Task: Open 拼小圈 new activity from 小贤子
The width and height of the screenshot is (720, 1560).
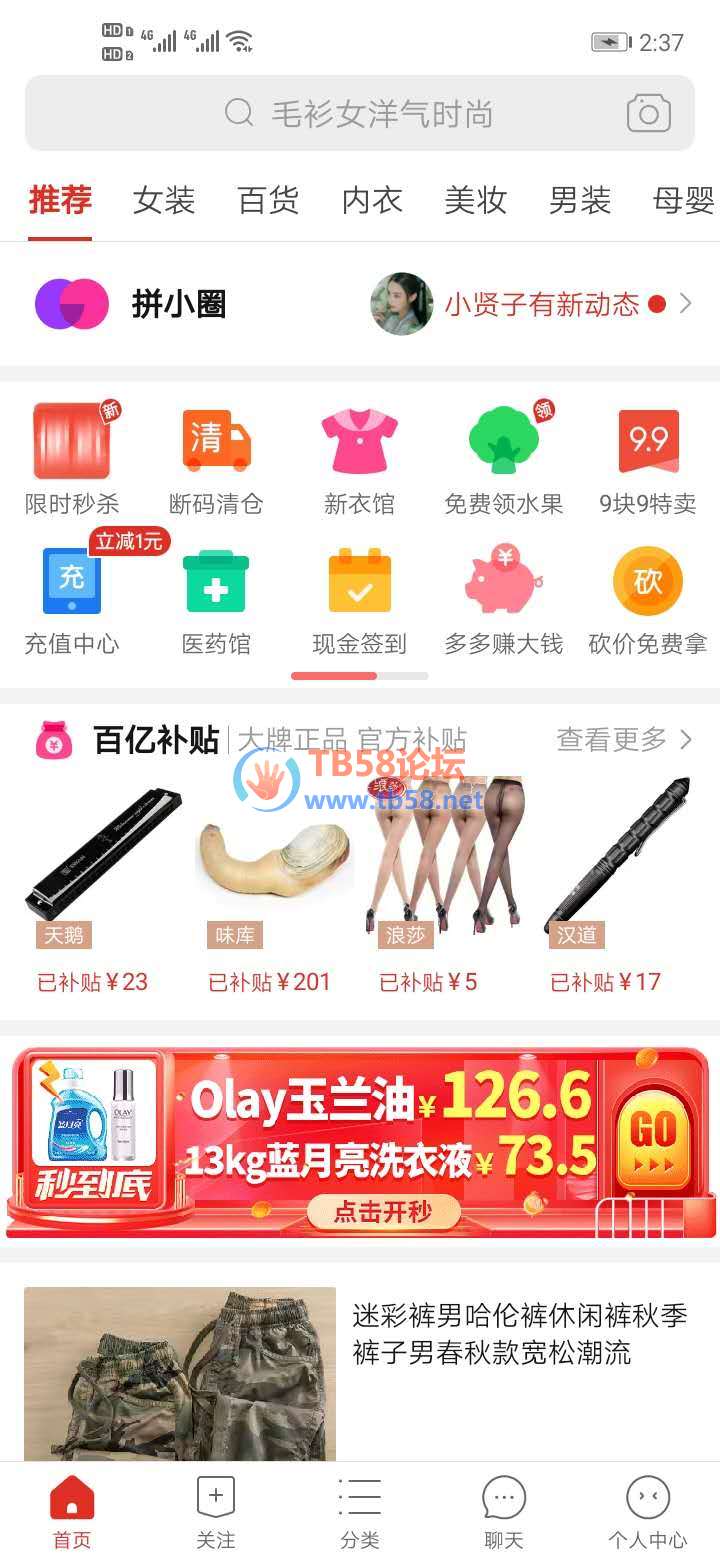Action: 540,304
